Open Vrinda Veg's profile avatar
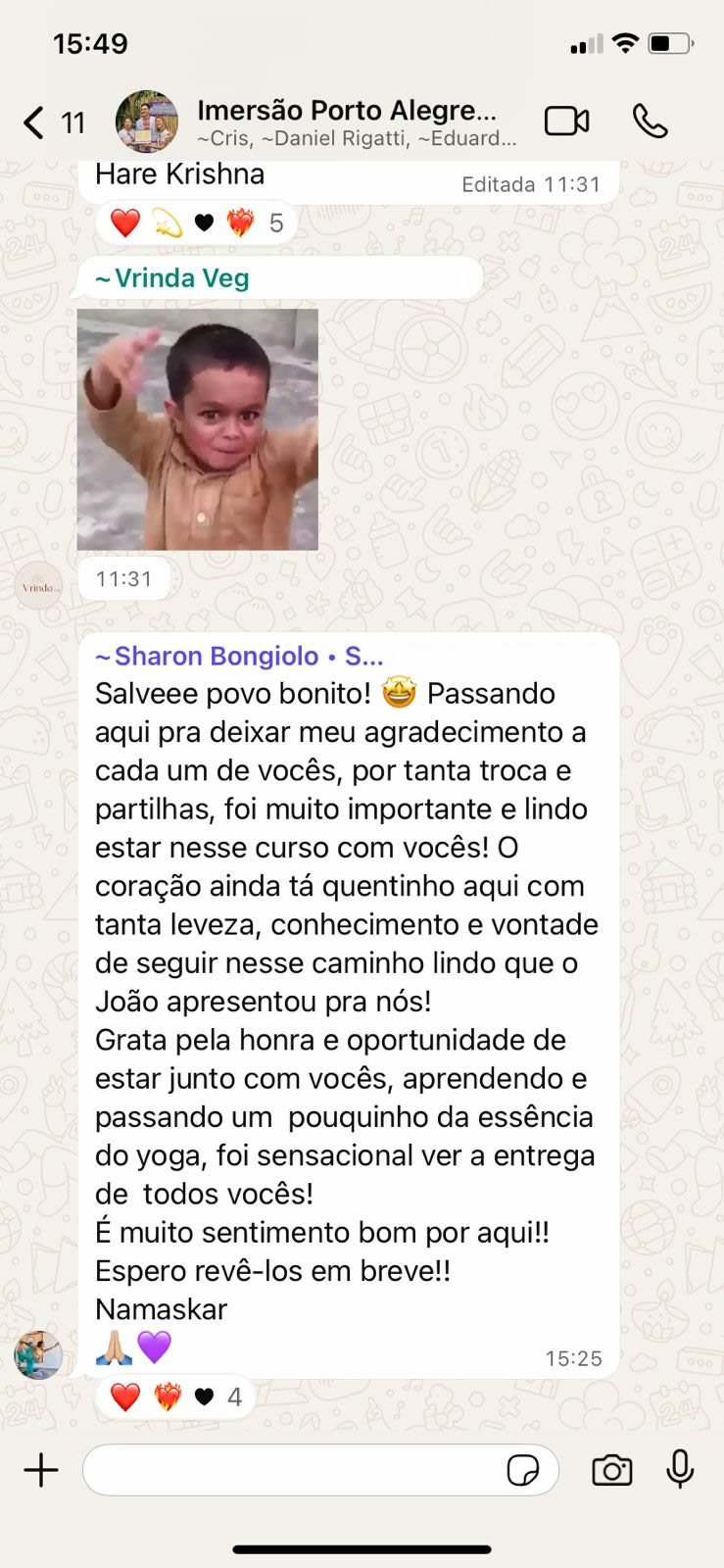The height and width of the screenshot is (1568, 724). [x=39, y=586]
